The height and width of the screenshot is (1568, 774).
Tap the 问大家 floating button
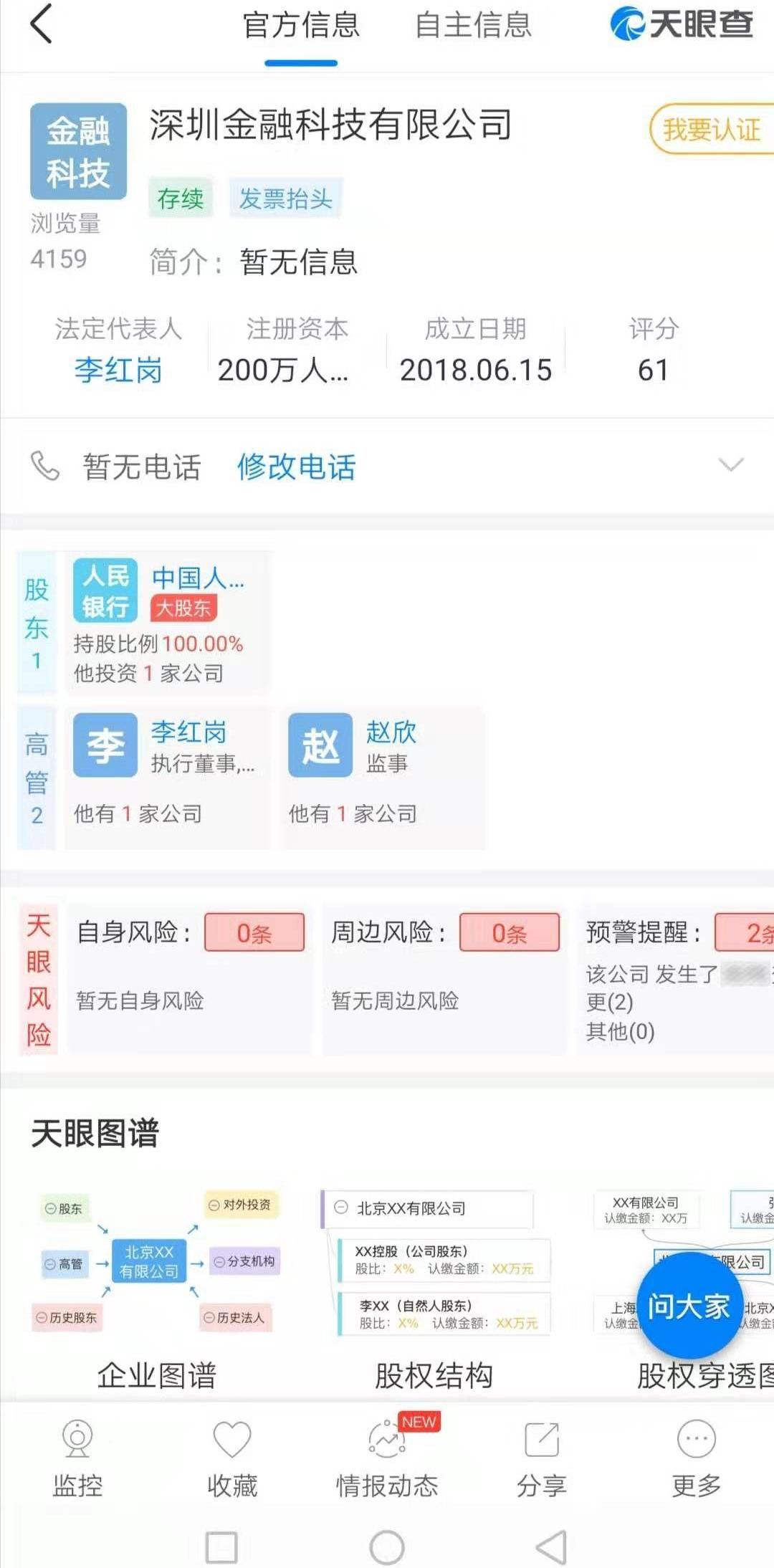click(689, 1306)
